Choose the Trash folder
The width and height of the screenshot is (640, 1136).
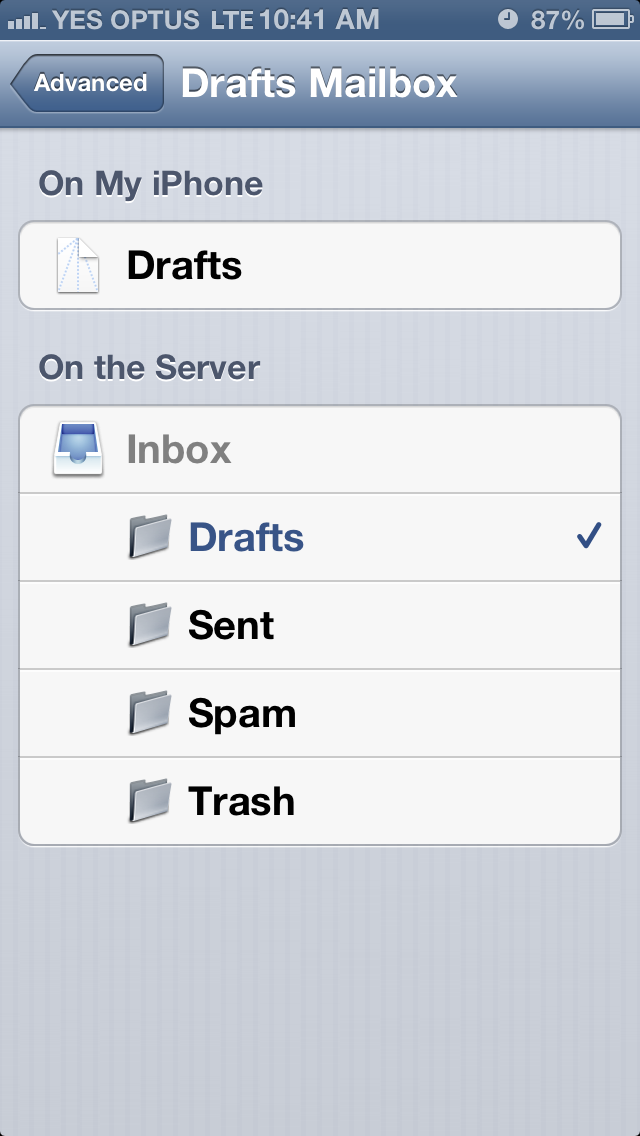[320, 801]
